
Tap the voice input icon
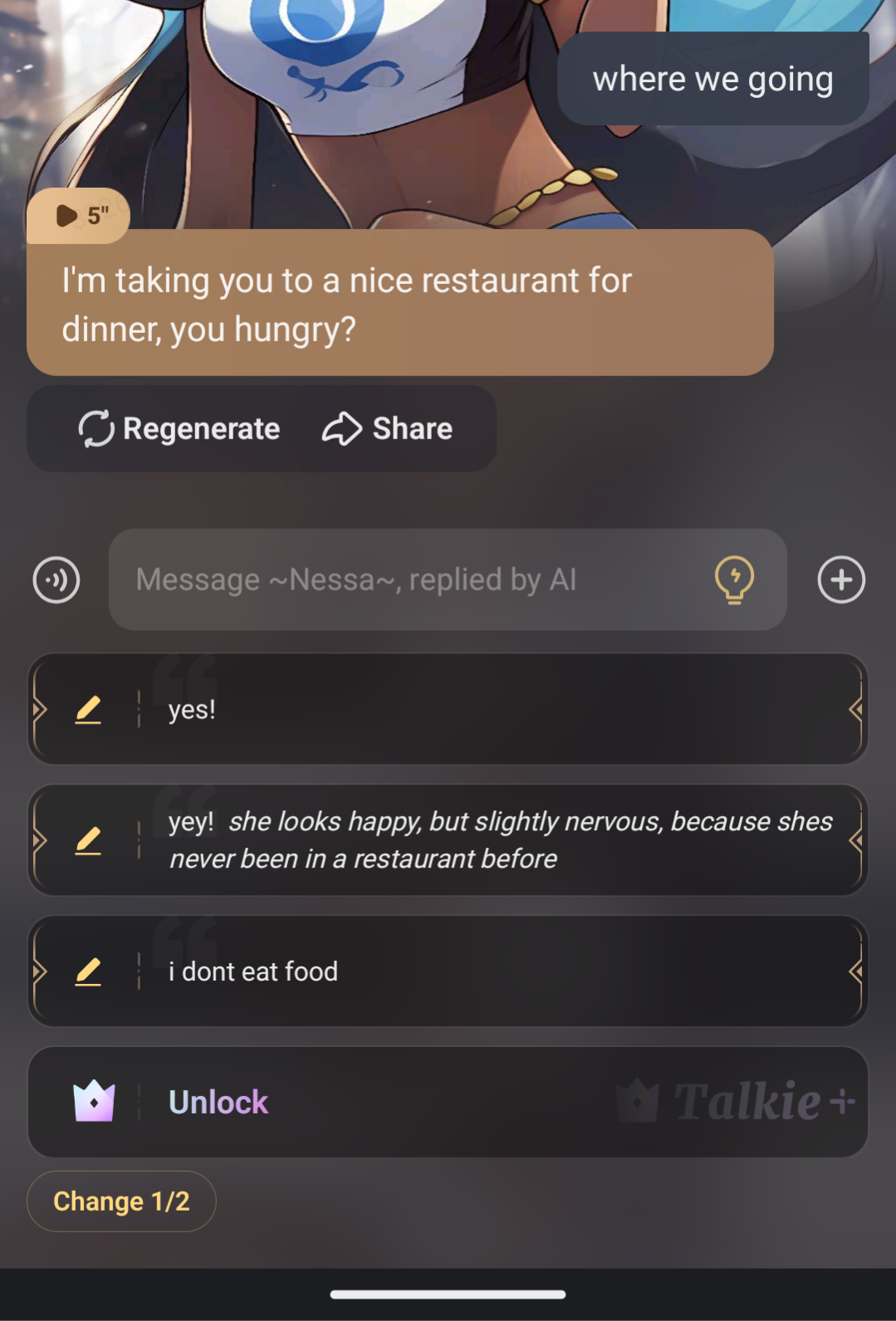pyautogui.click(x=56, y=580)
